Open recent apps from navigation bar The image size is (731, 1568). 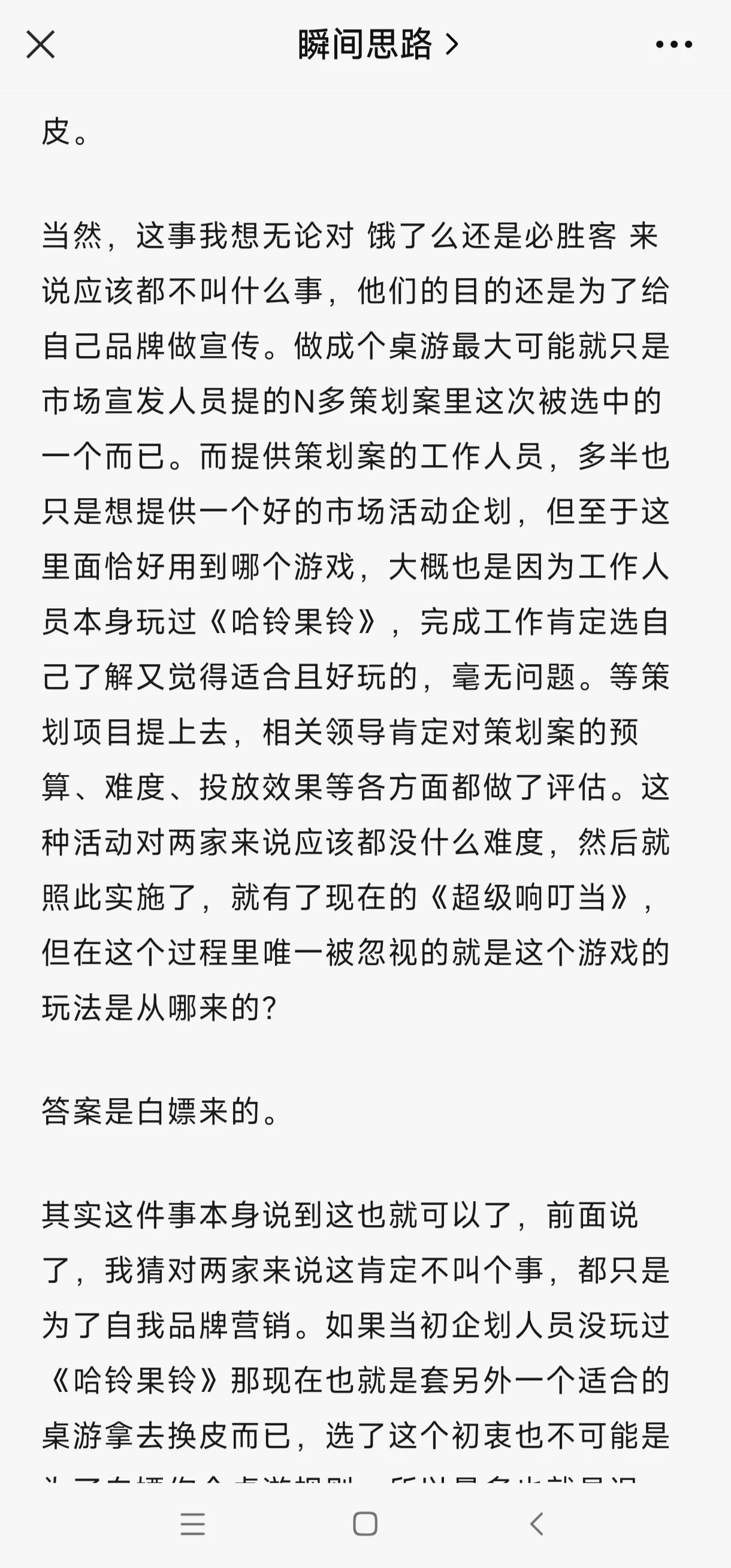pyautogui.click(x=193, y=1524)
